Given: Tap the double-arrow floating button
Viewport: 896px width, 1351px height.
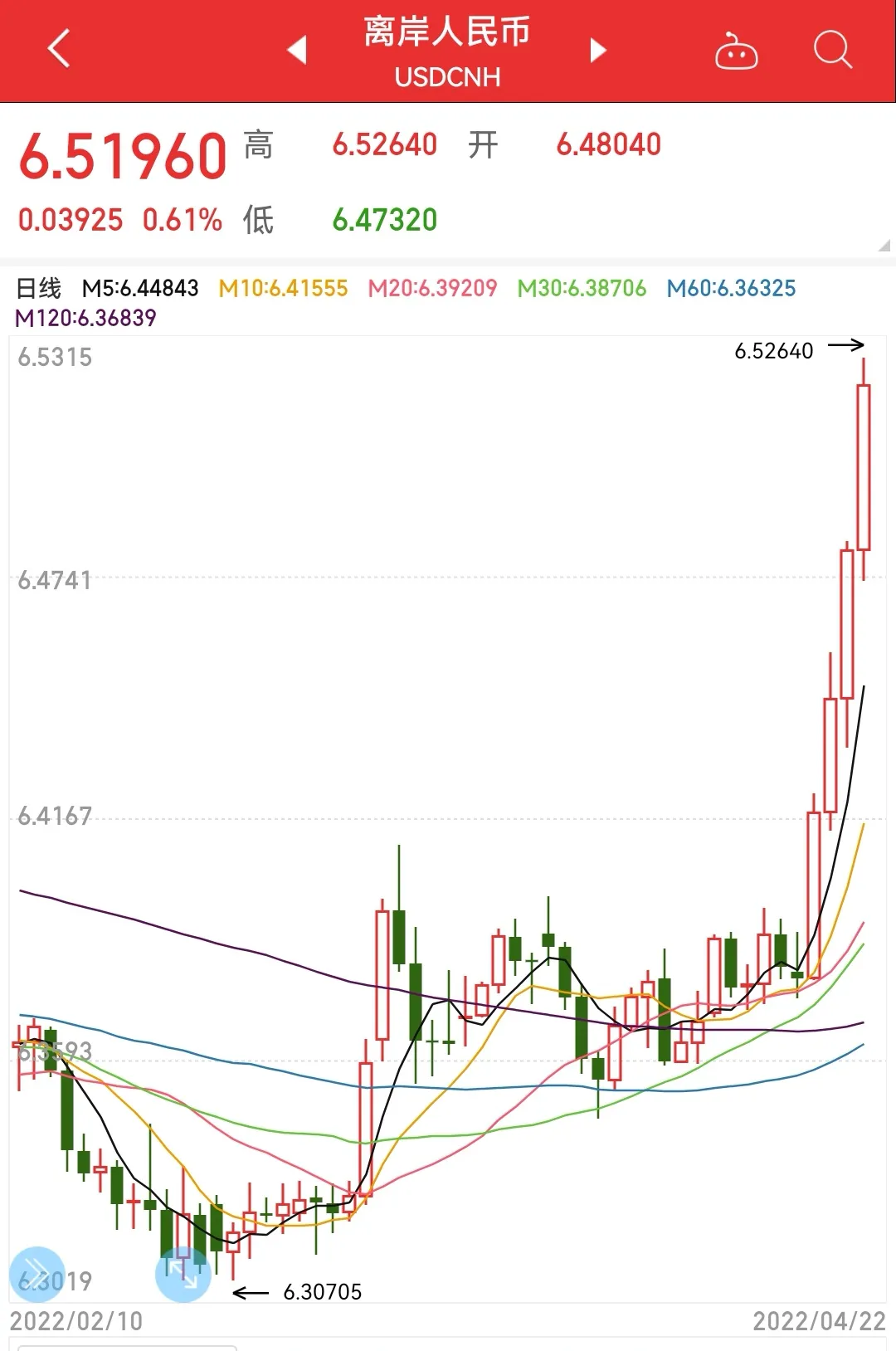Looking at the screenshot, I should (x=37, y=1274).
